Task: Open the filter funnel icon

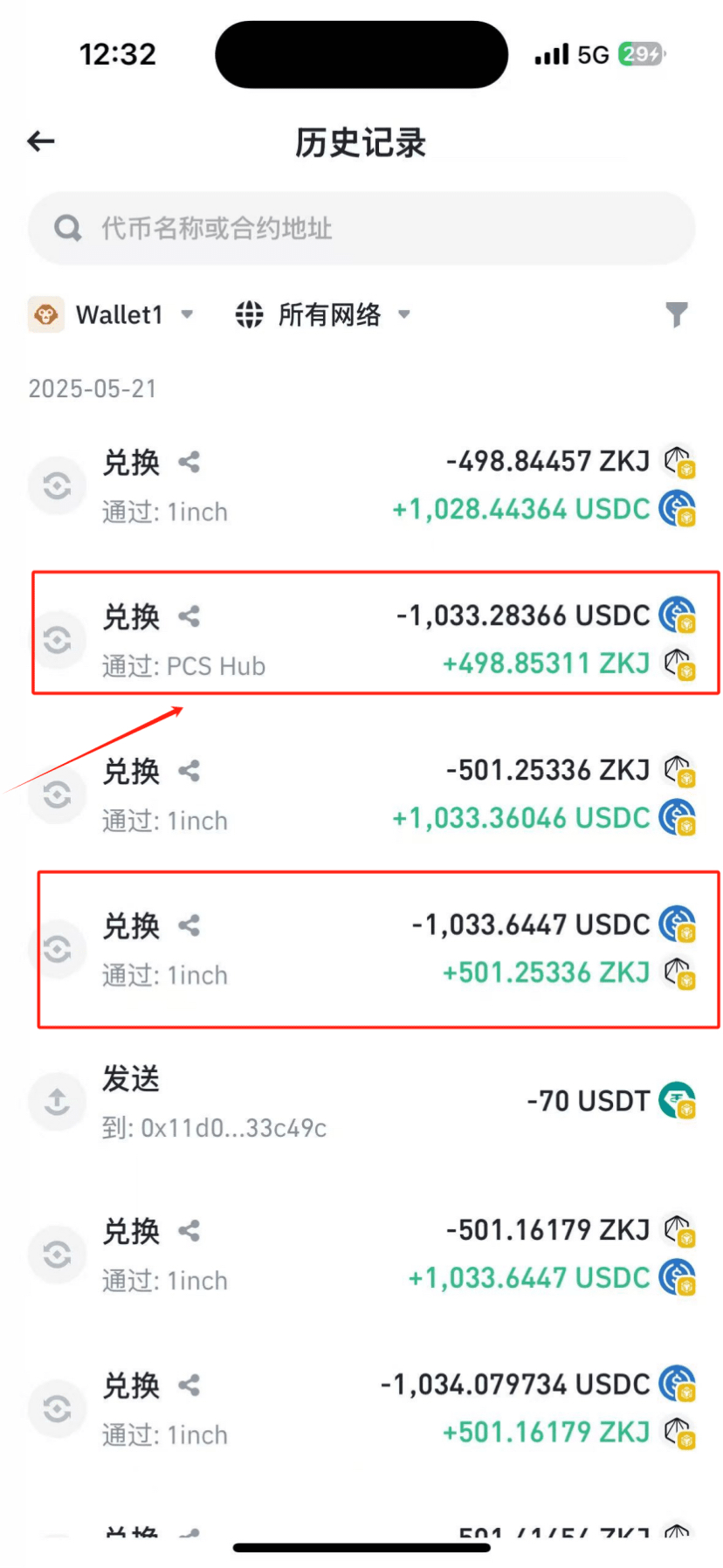Action: coord(676,314)
